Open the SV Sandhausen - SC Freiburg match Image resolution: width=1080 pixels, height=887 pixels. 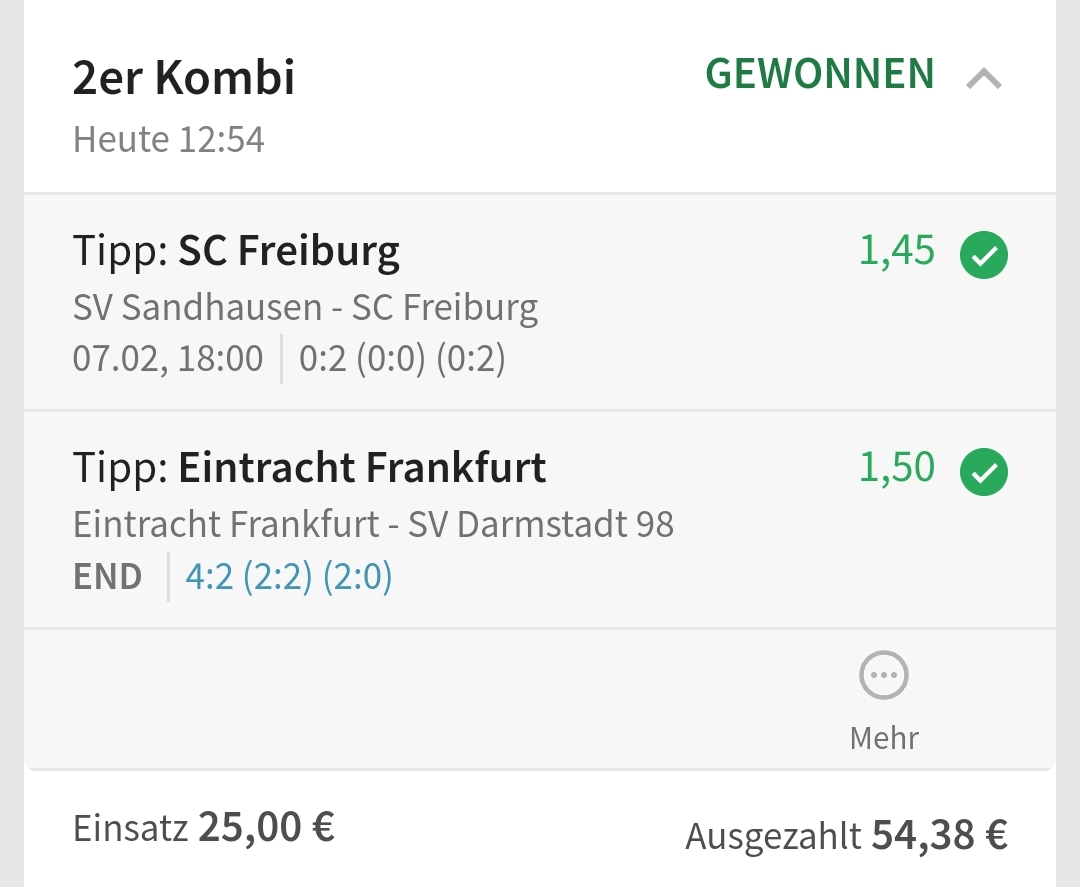[x=305, y=308]
